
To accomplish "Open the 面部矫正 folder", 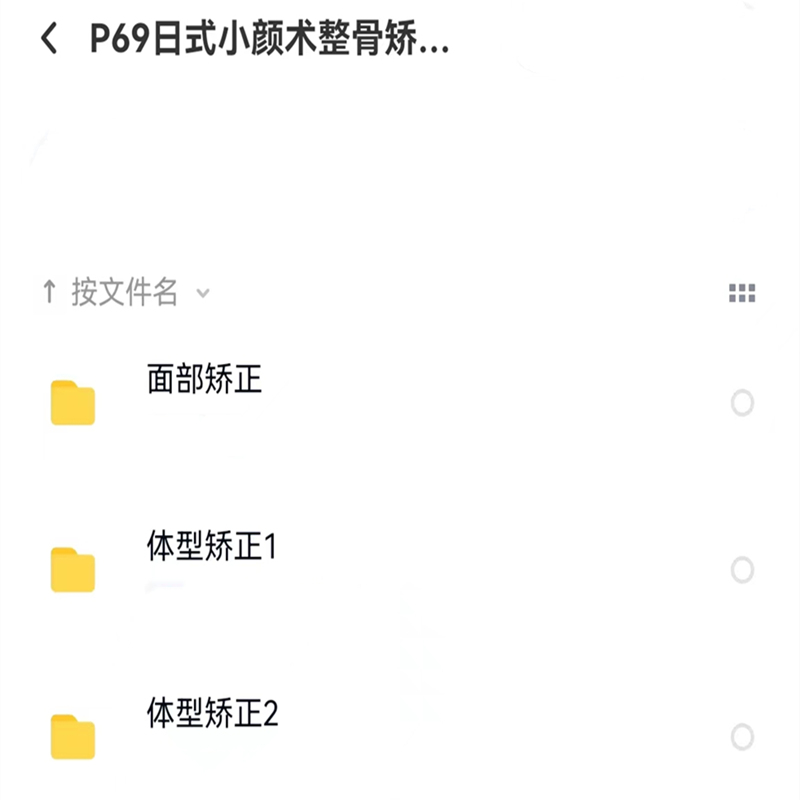I will click(x=205, y=381).
